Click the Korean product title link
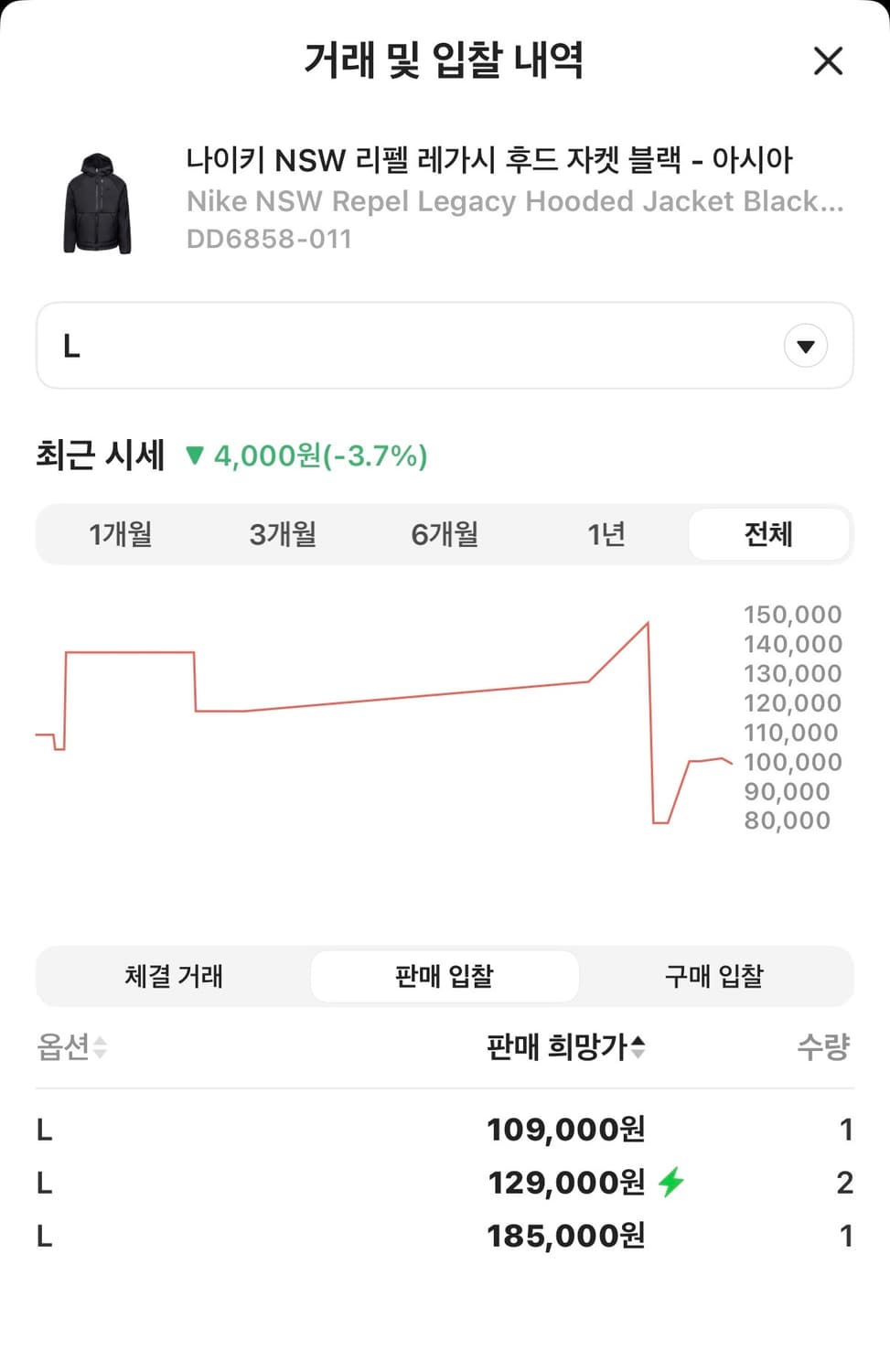This screenshot has width=890, height=1372. (x=491, y=160)
